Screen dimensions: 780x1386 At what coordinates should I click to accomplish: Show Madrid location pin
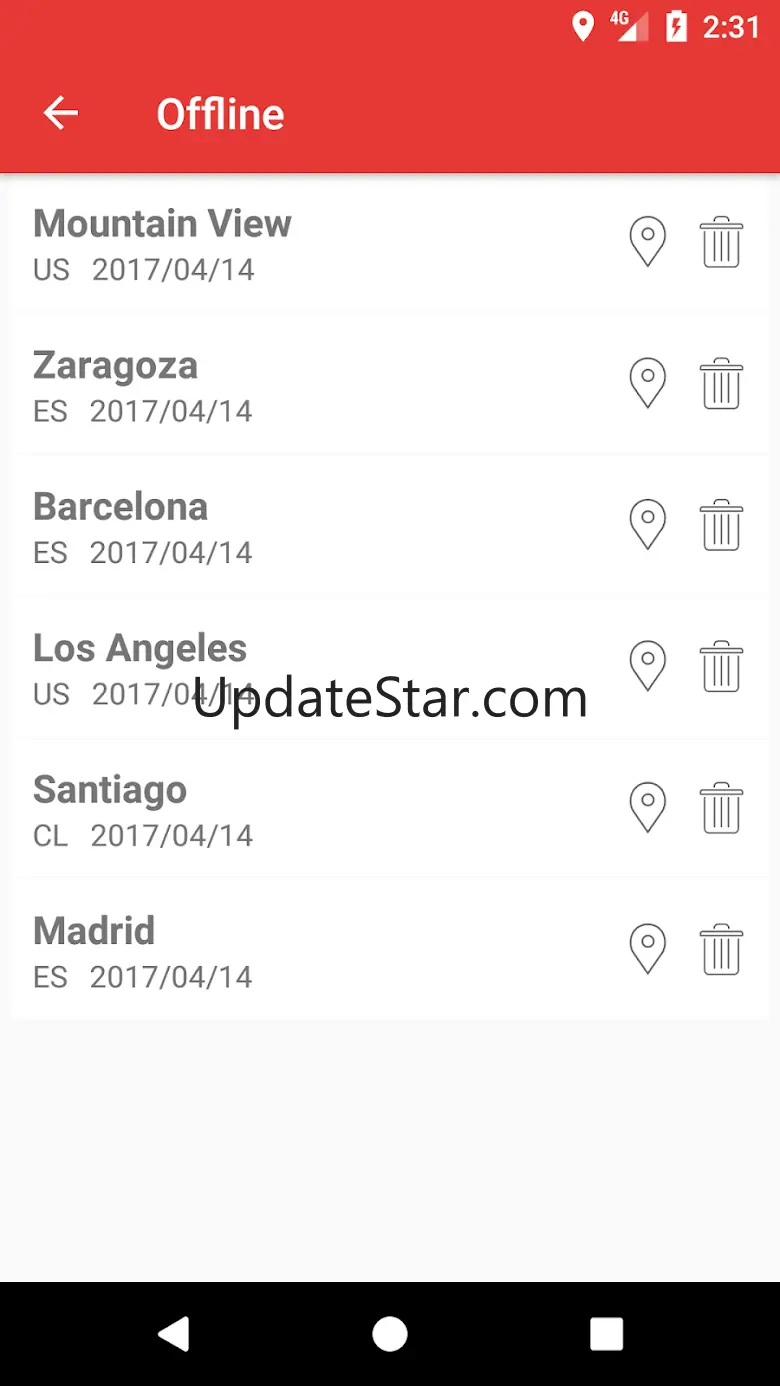(x=647, y=949)
